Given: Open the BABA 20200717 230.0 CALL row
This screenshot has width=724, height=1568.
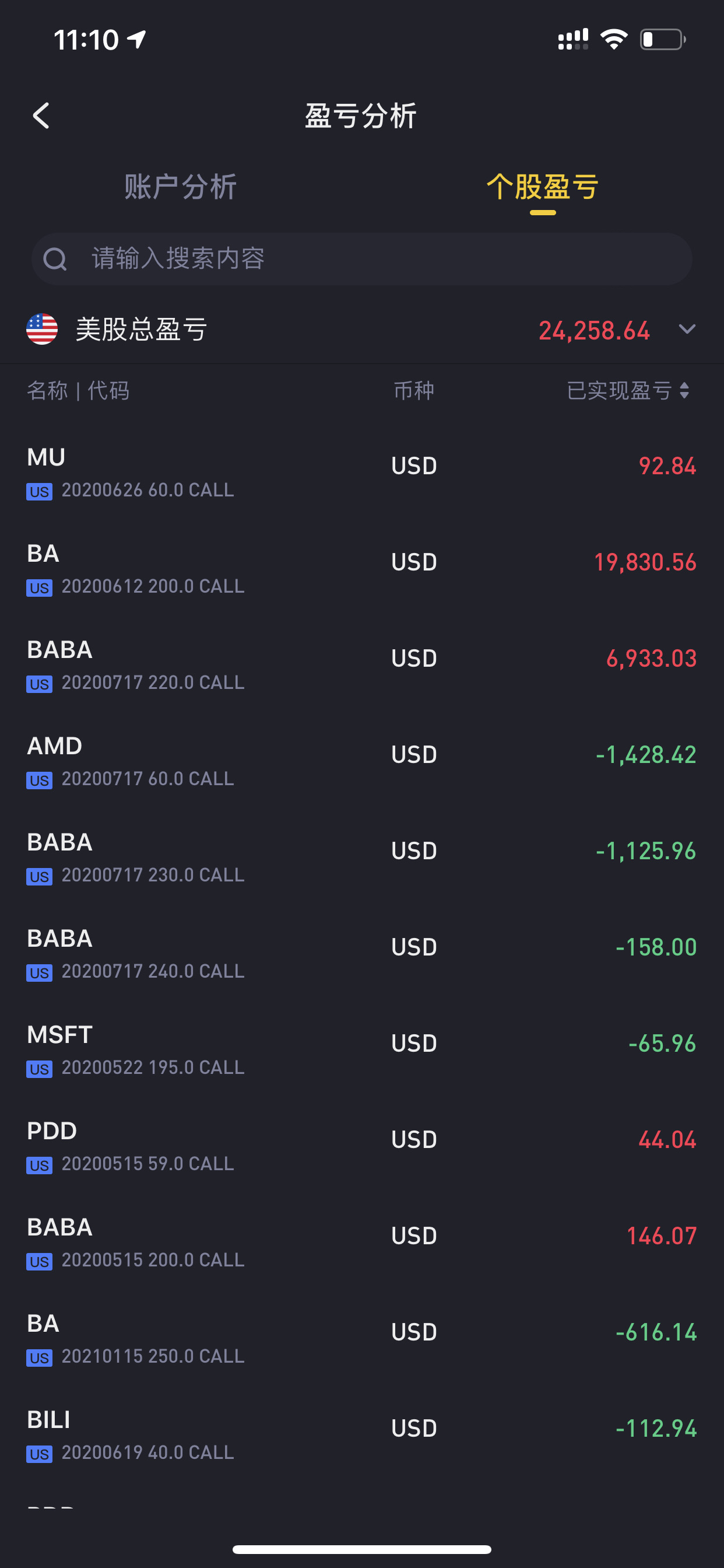Looking at the screenshot, I should [362, 857].
